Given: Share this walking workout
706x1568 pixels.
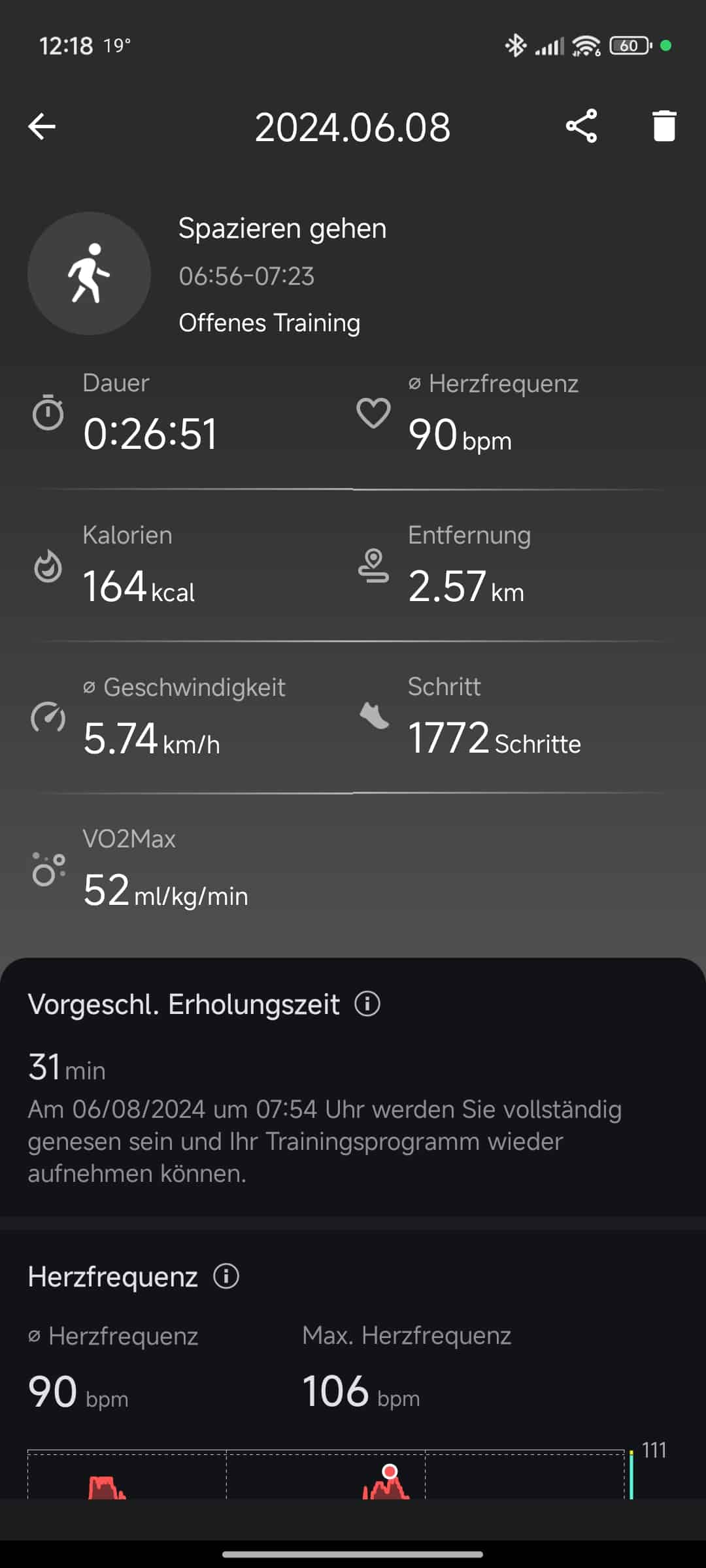Looking at the screenshot, I should click(x=581, y=126).
